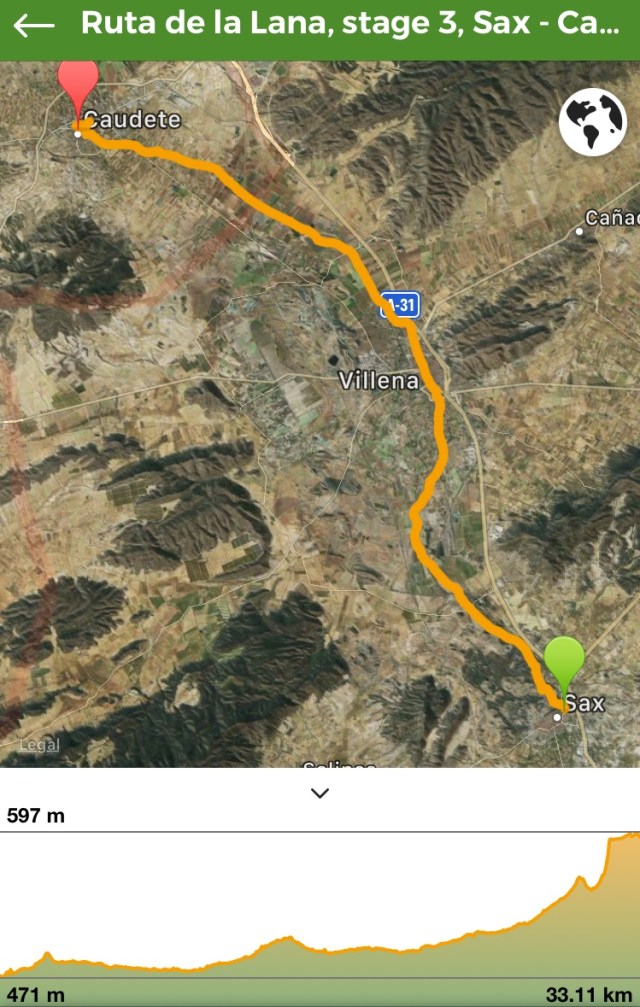Go back using the arrow
Viewport: 640px width, 1007px height.
(x=34, y=25)
